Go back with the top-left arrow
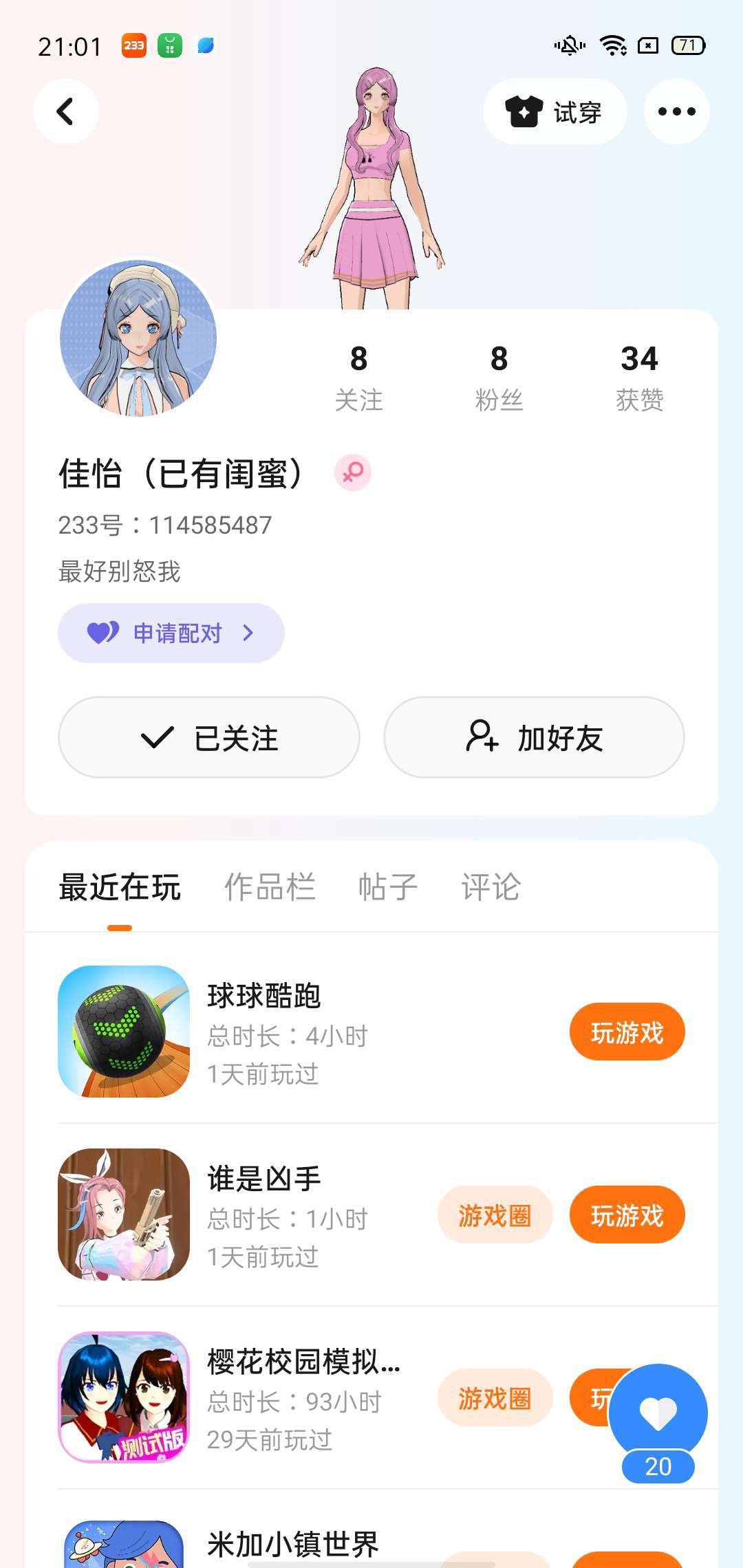The image size is (743, 1568). click(x=66, y=111)
